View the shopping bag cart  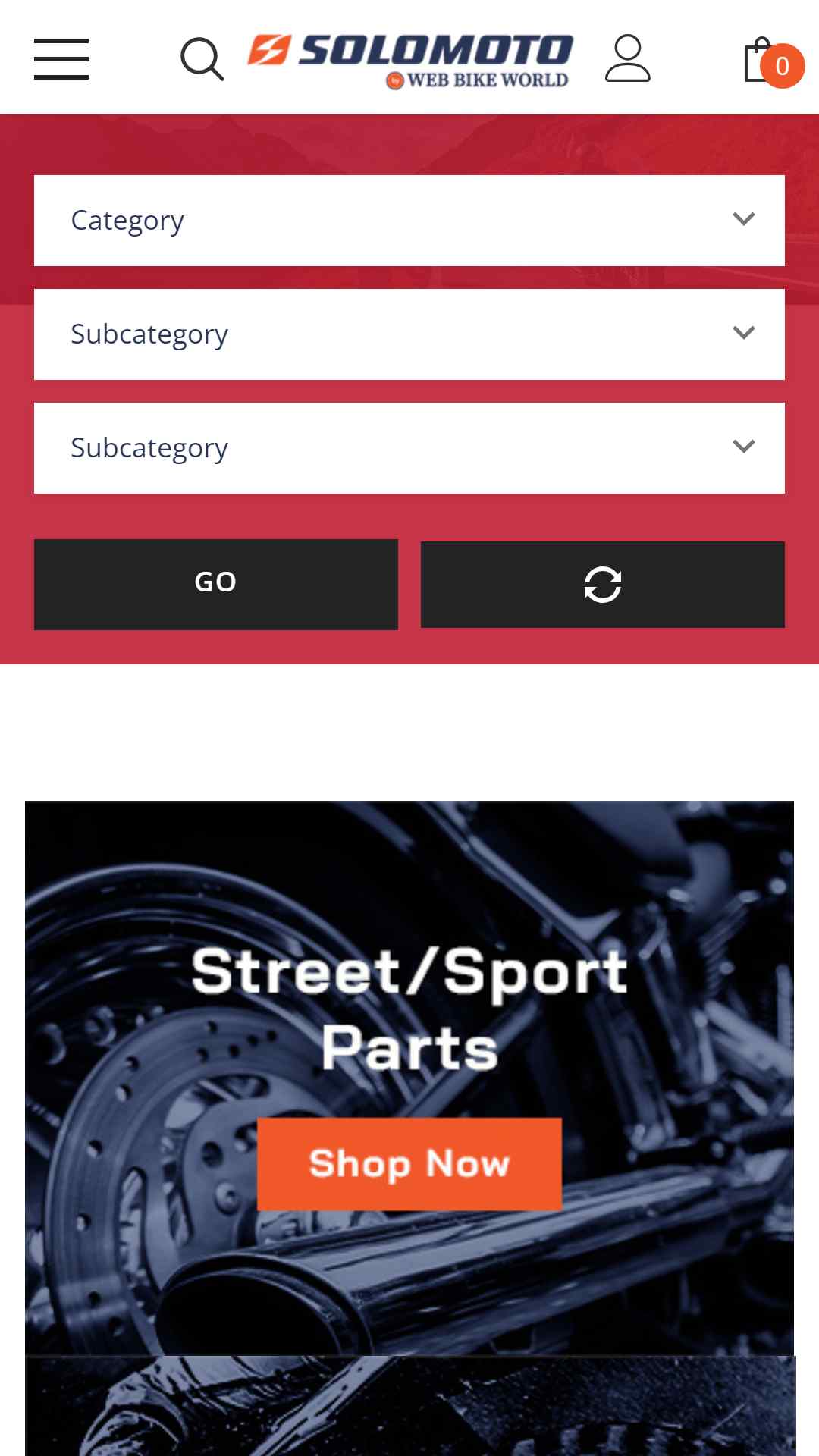coord(773,62)
